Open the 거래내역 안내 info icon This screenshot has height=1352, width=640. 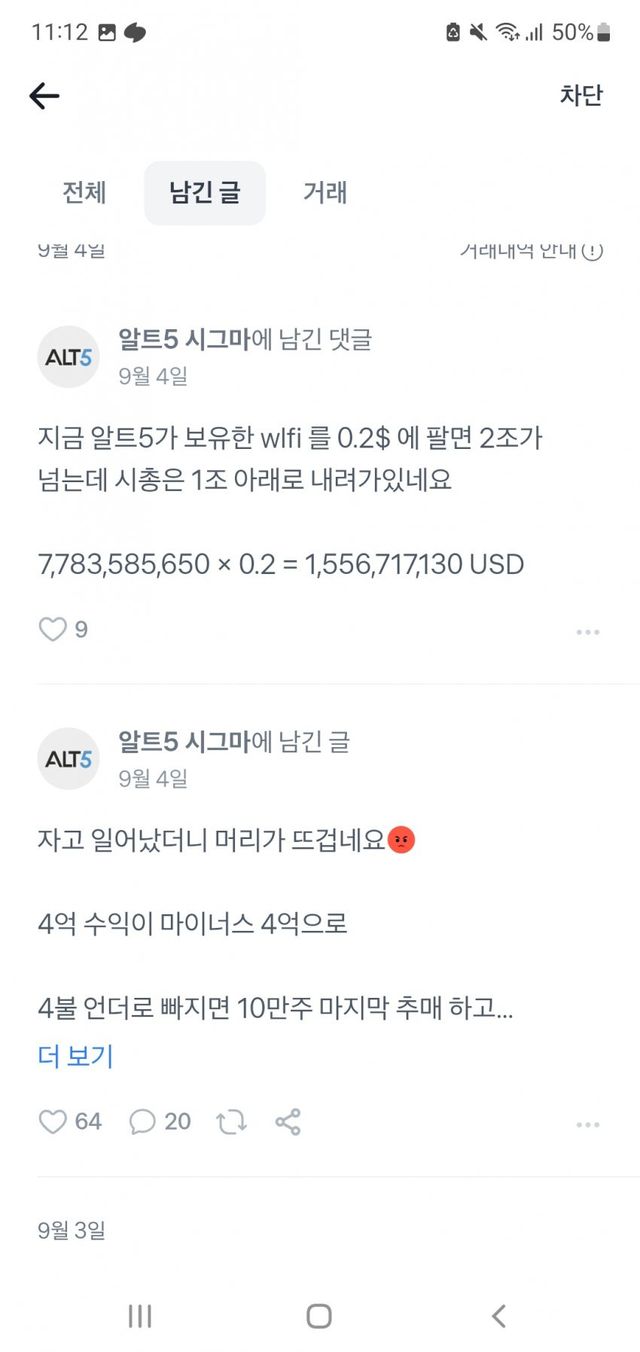pos(593,250)
